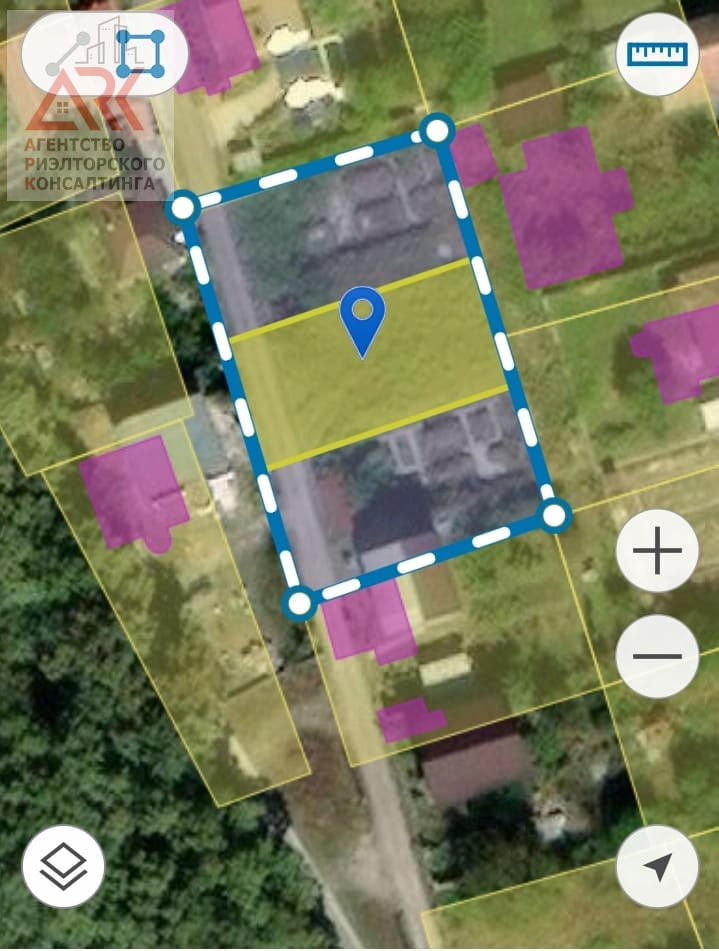Zoom out with the minus button
The image size is (719, 951).
657,657
